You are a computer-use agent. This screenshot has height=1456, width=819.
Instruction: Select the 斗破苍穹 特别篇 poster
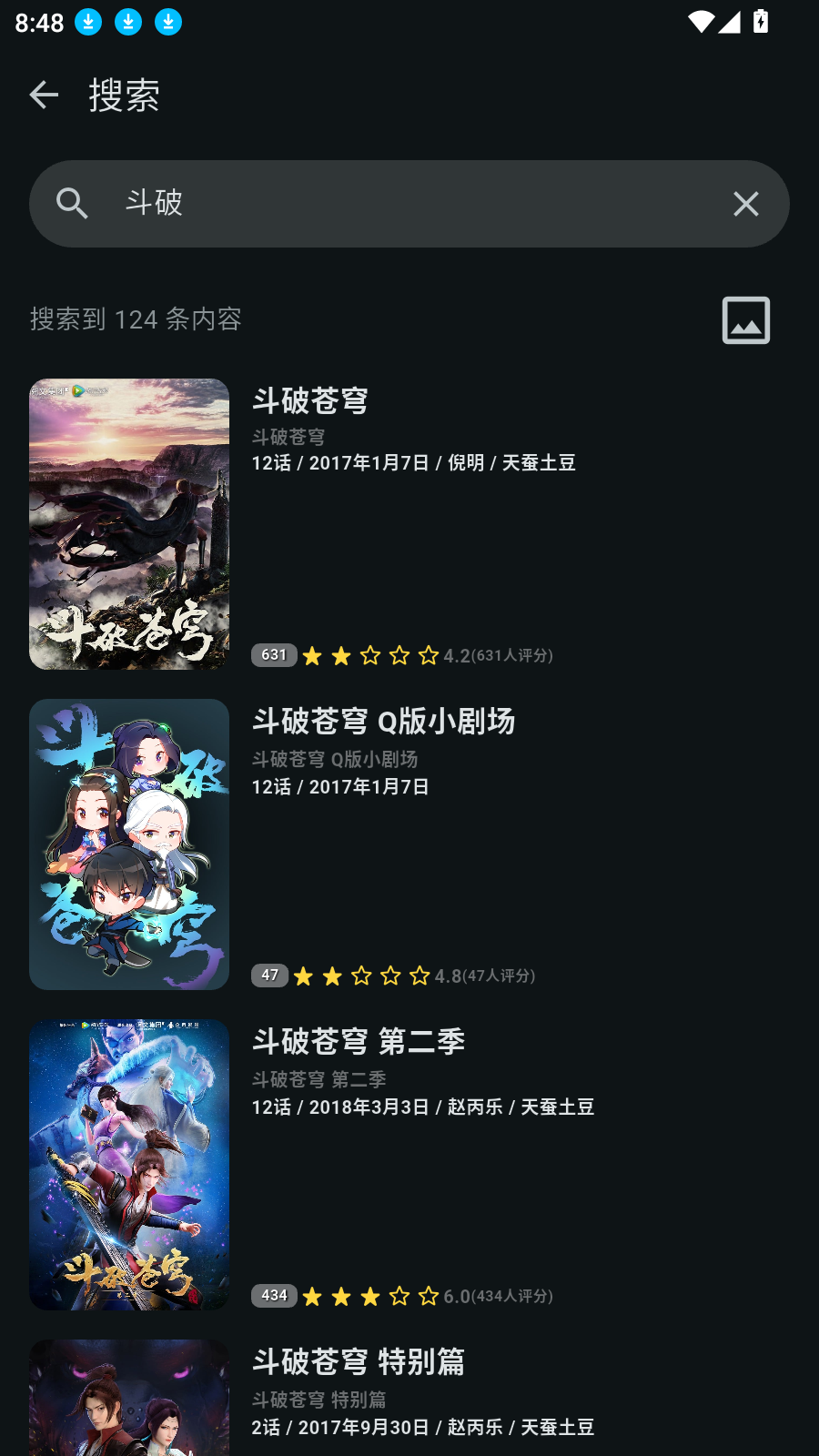click(128, 1397)
